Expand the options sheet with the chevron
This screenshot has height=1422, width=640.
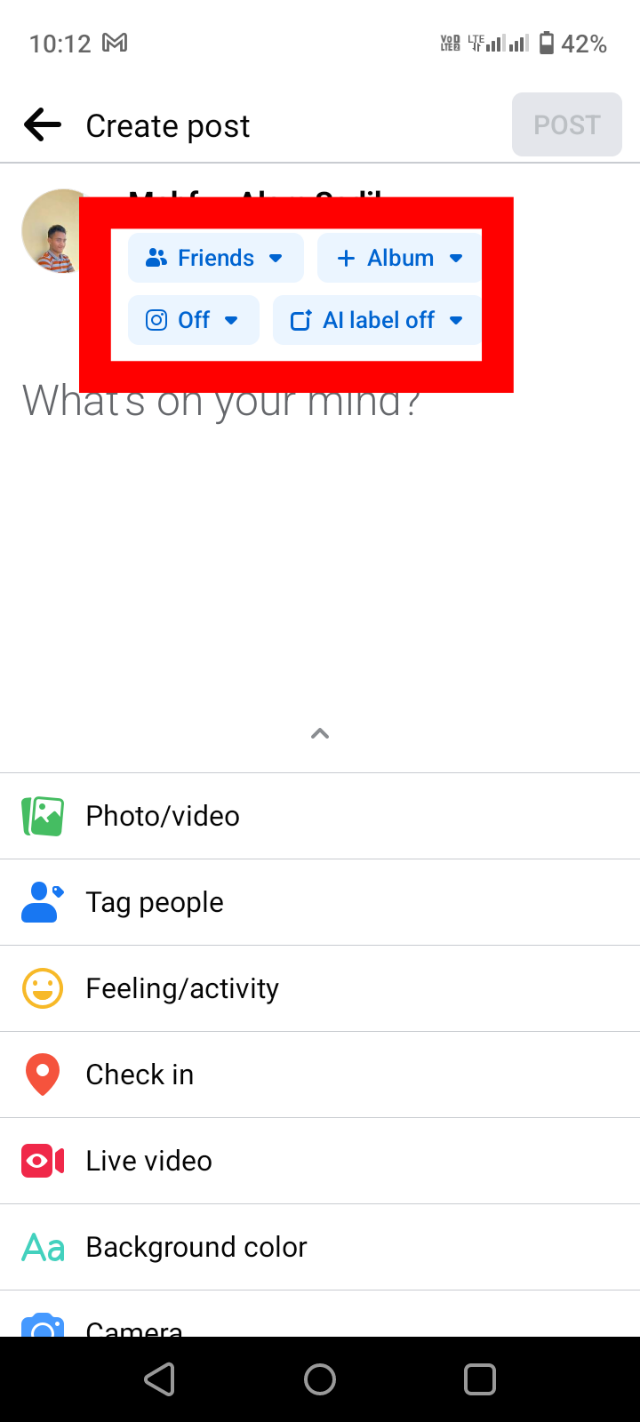click(320, 734)
